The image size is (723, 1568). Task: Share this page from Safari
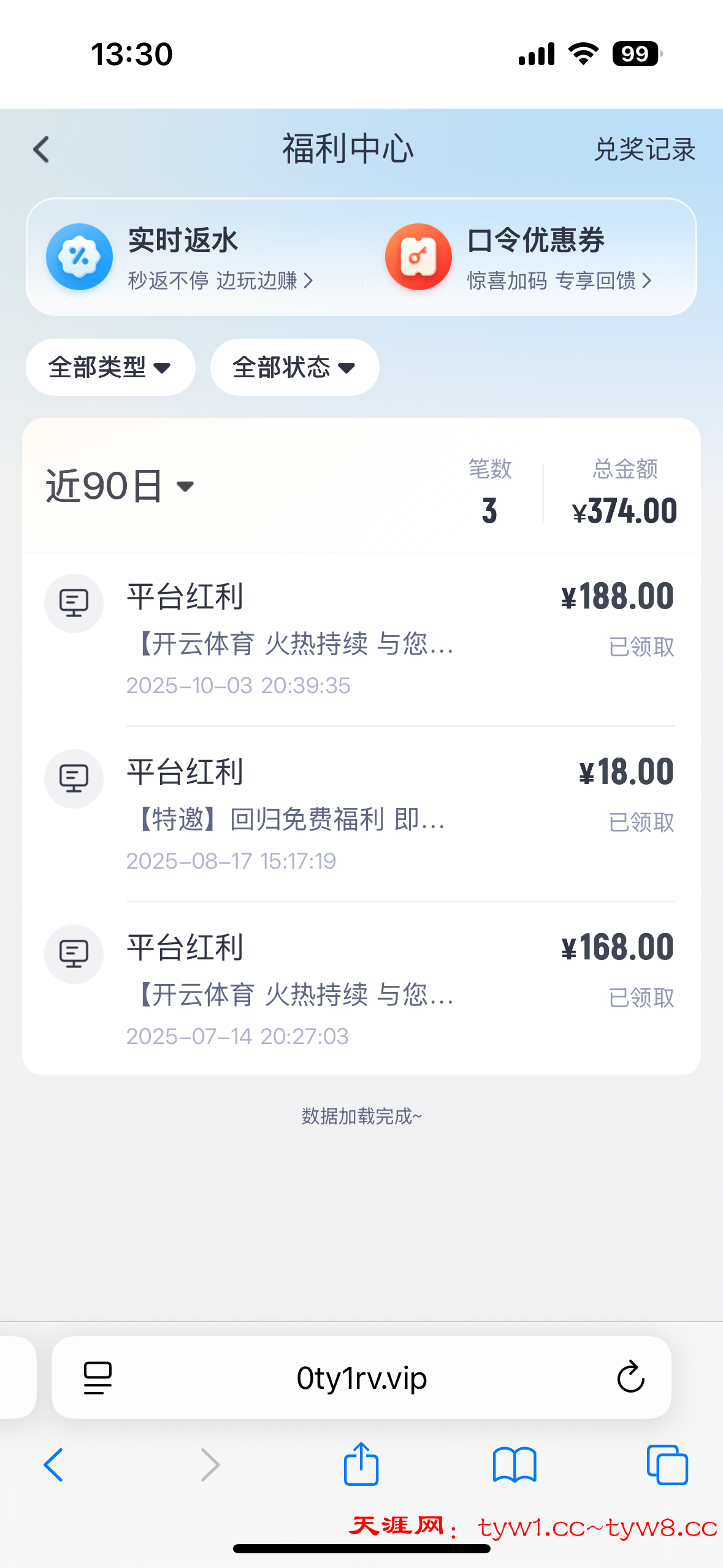361,1464
